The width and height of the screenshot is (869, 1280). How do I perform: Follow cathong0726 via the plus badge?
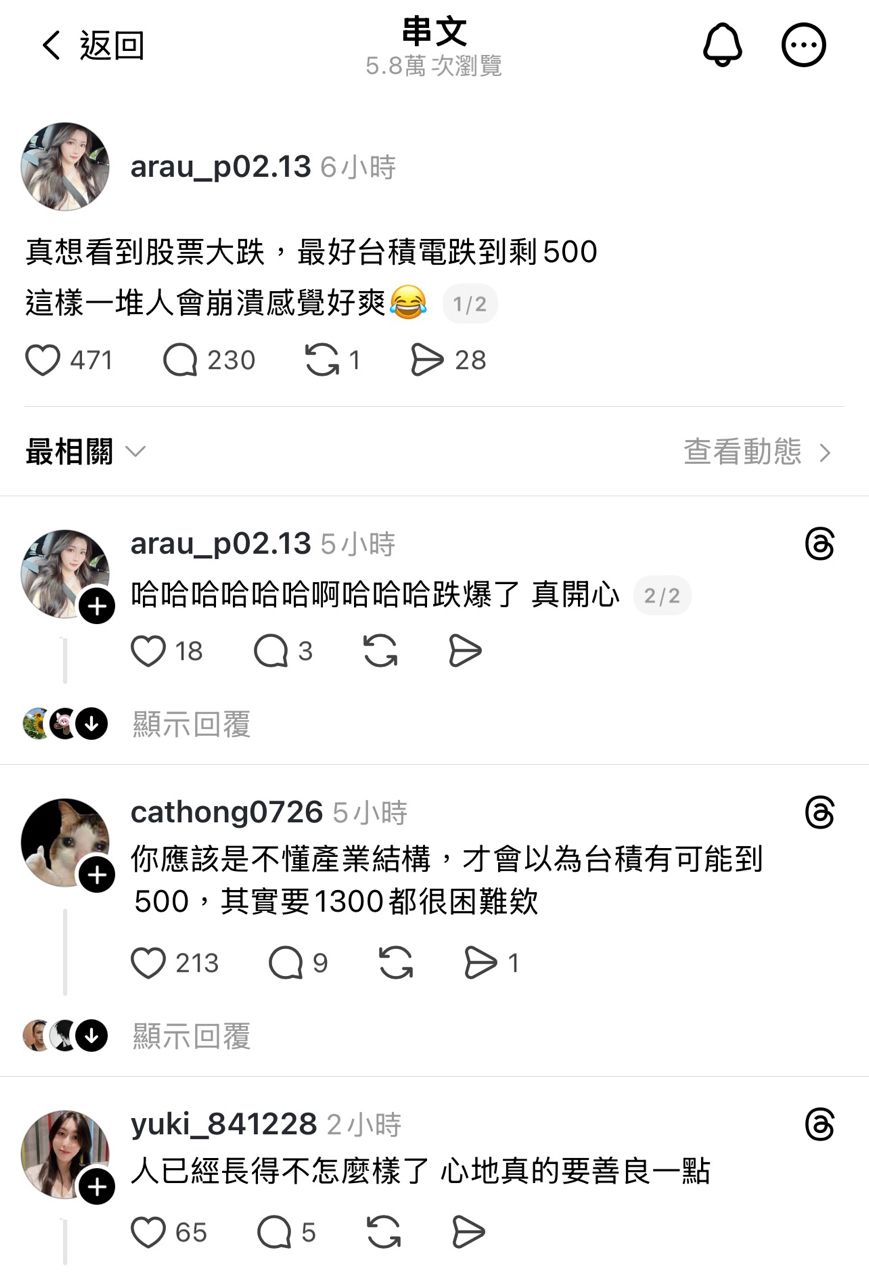tap(97, 875)
